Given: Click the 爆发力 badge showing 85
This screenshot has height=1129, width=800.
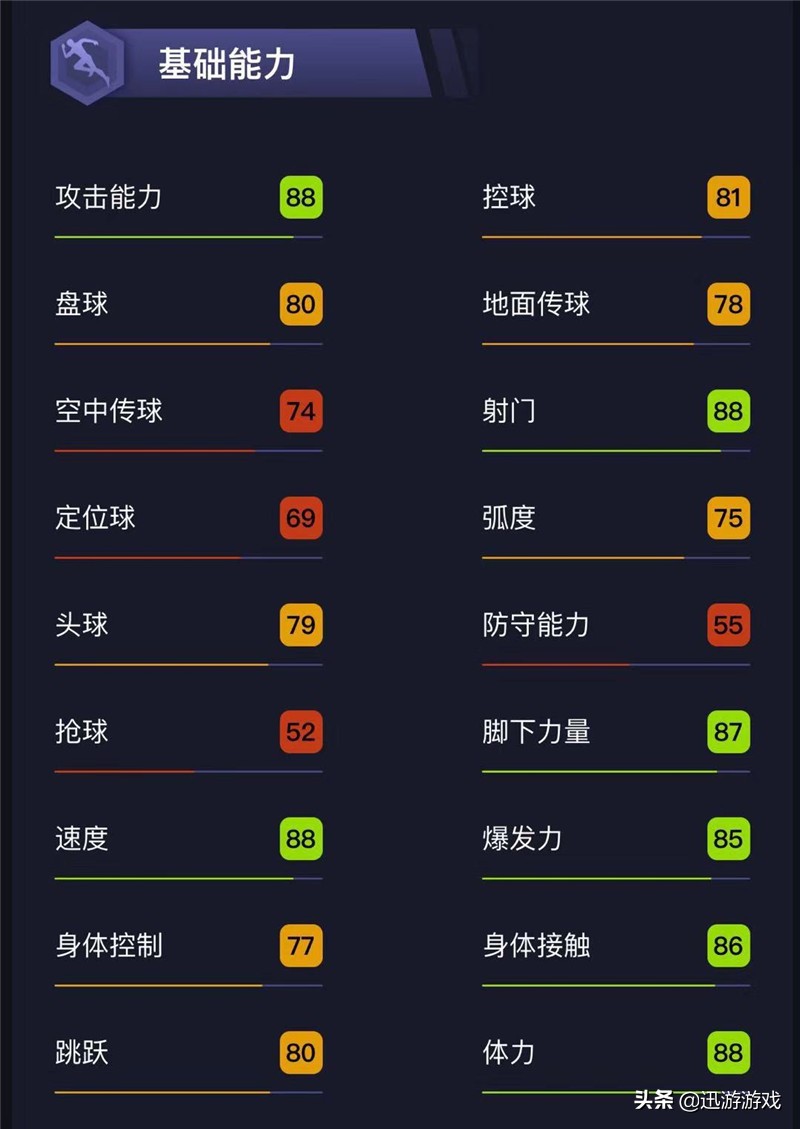Looking at the screenshot, I should [x=730, y=840].
